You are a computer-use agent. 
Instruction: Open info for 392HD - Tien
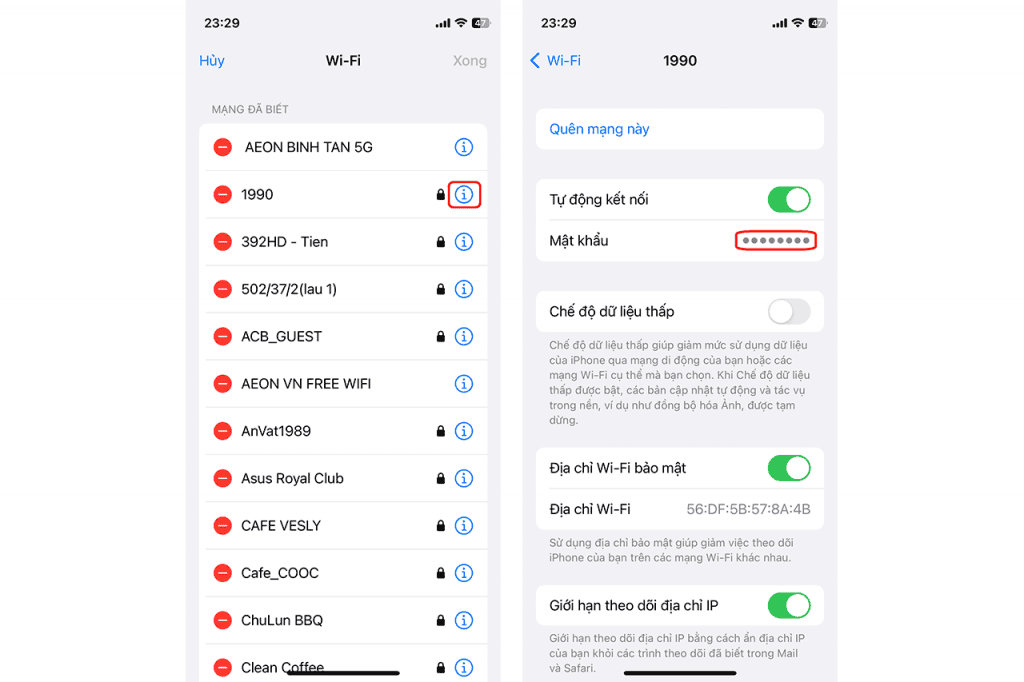pos(464,242)
